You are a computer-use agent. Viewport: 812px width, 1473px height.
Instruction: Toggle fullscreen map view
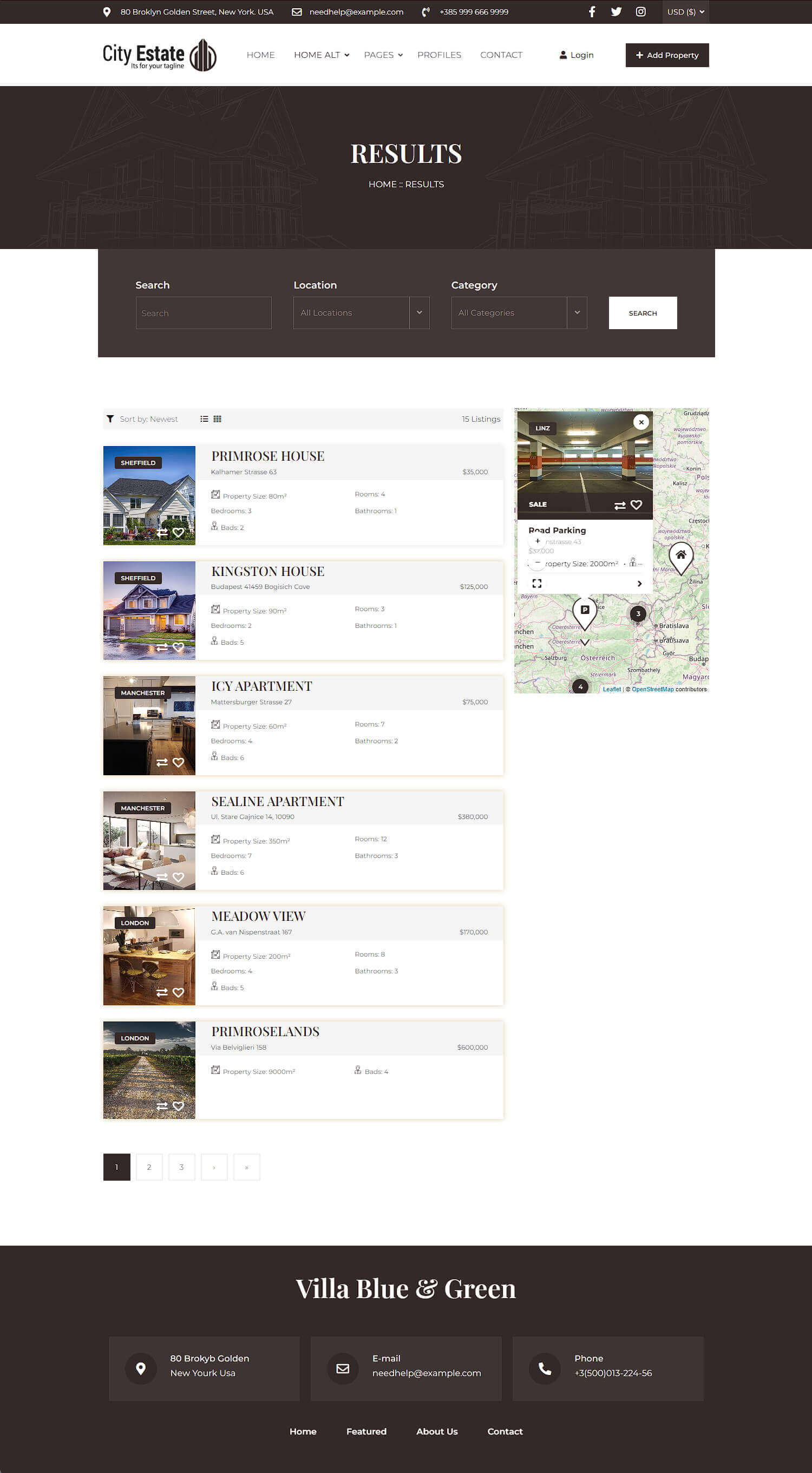pyautogui.click(x=537, y=583)
